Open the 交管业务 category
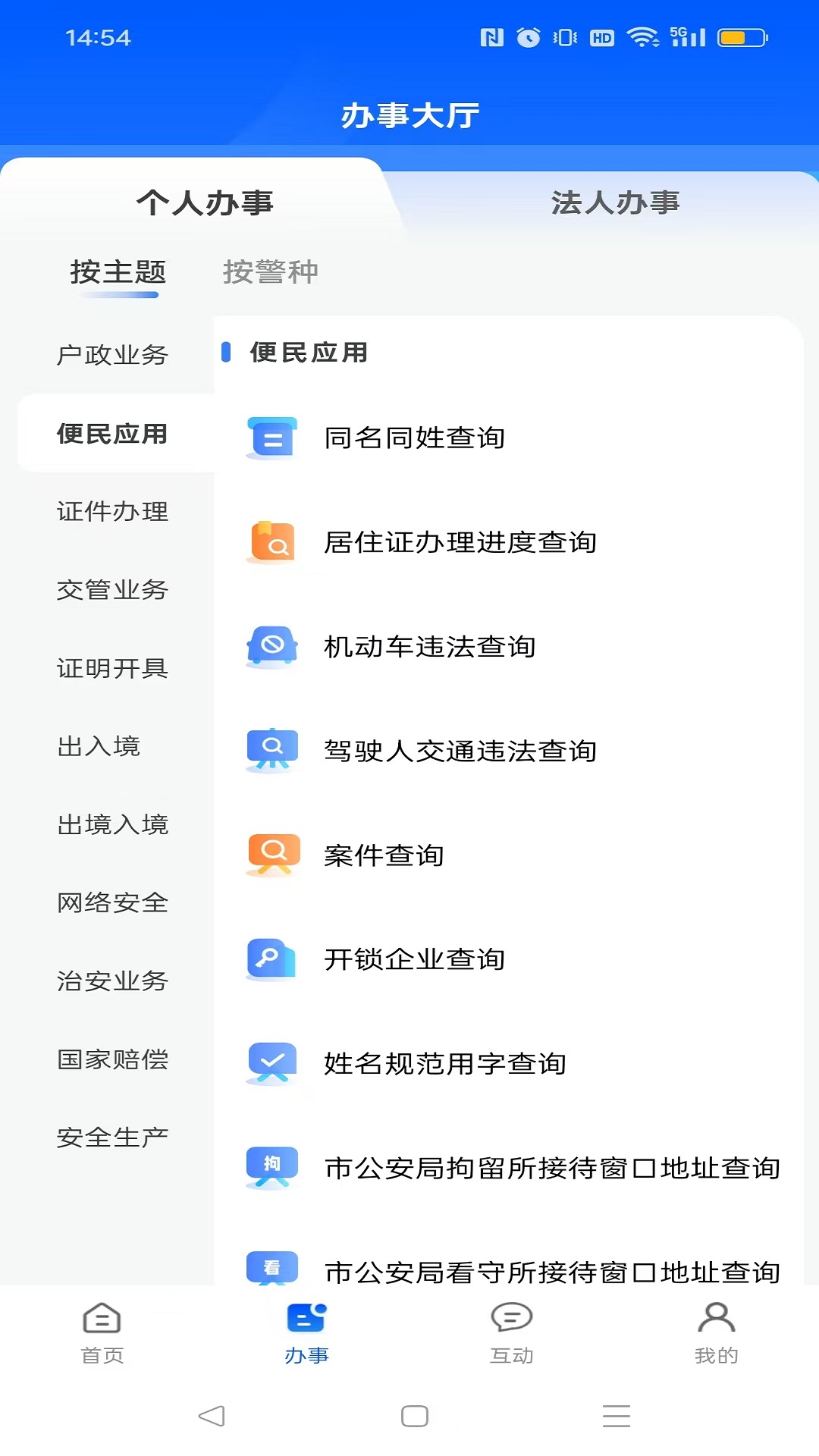Screen dimensions: 819x1456 pyautogui.click(x=112, y=590)
